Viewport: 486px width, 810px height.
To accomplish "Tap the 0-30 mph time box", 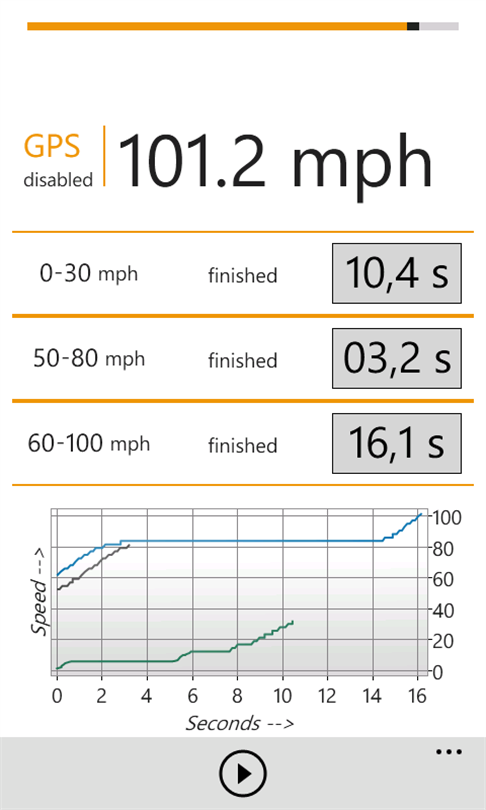I will coord(397,273).
